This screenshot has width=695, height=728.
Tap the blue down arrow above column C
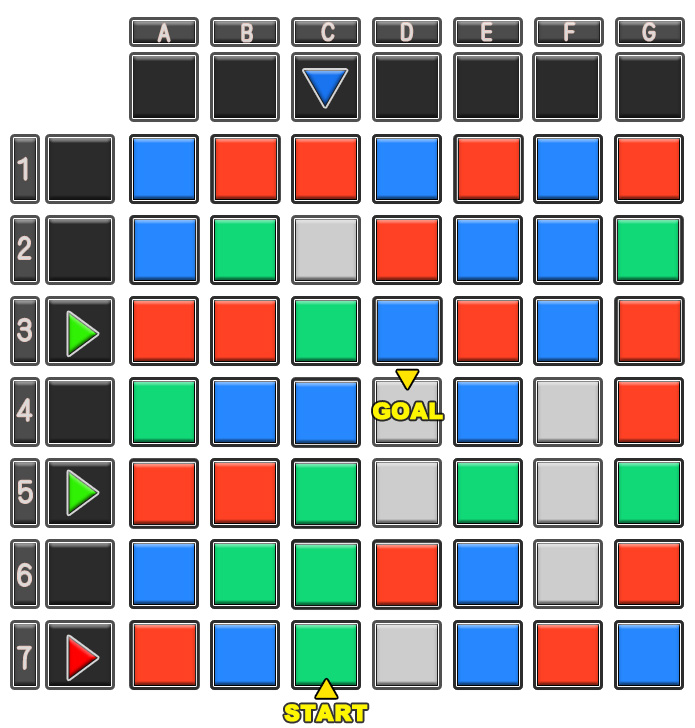tap(326, 87)
